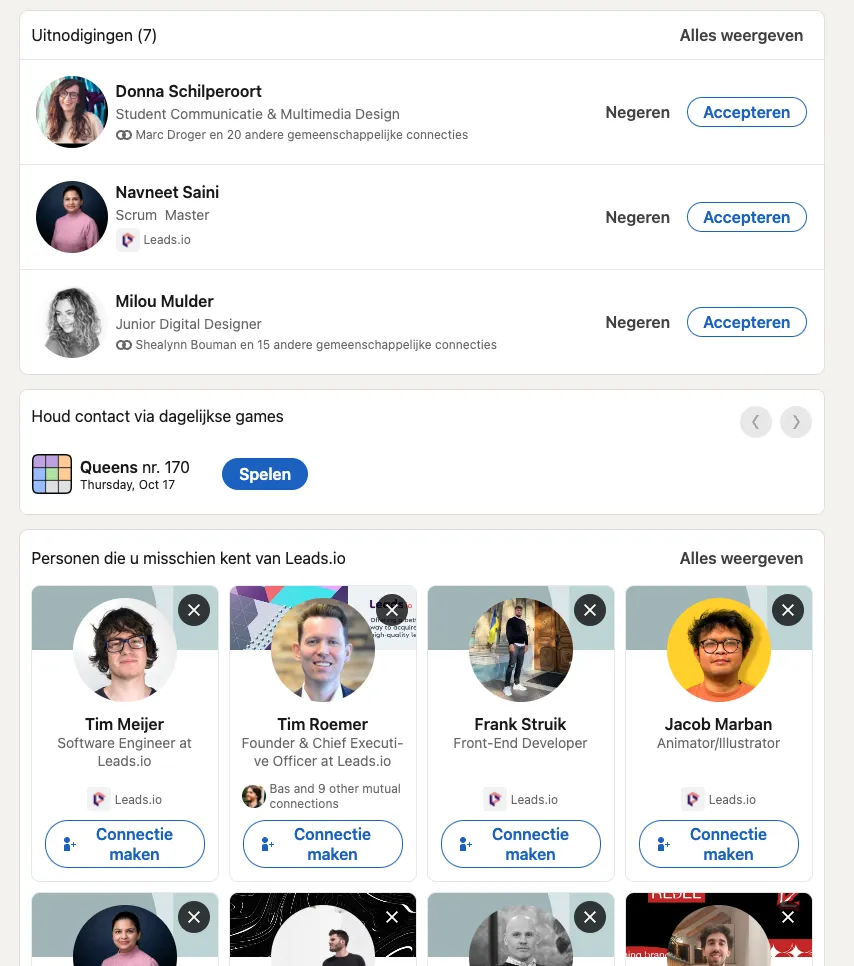The height and width of the screenshot is (966, 854).
Task: Play the Queens daily game
Action: click(264, 474)
